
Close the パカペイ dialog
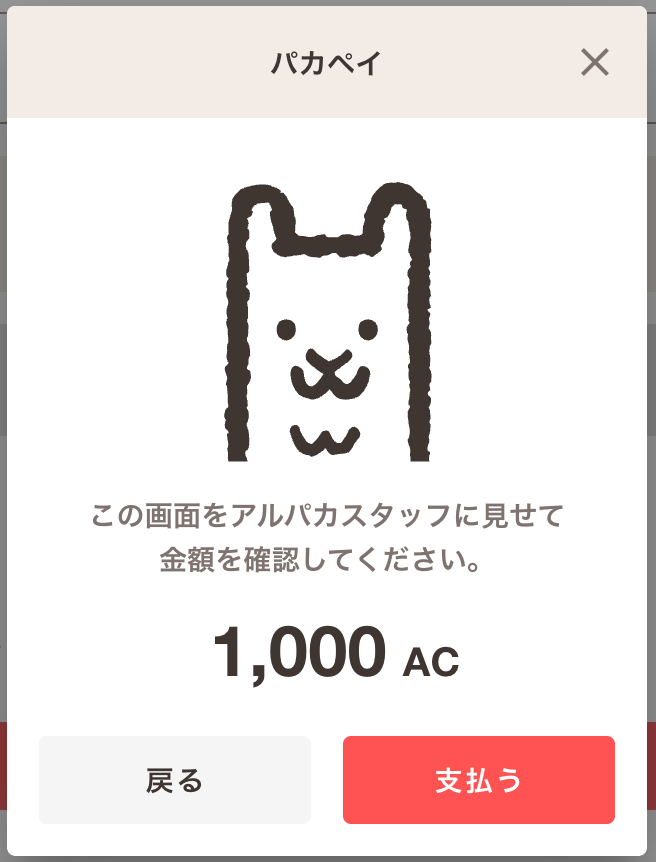[595, 63]
